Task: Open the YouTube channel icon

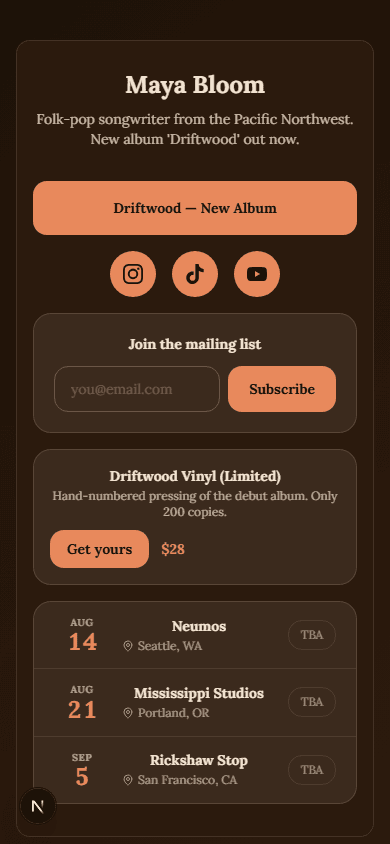Action: (257, 274)
